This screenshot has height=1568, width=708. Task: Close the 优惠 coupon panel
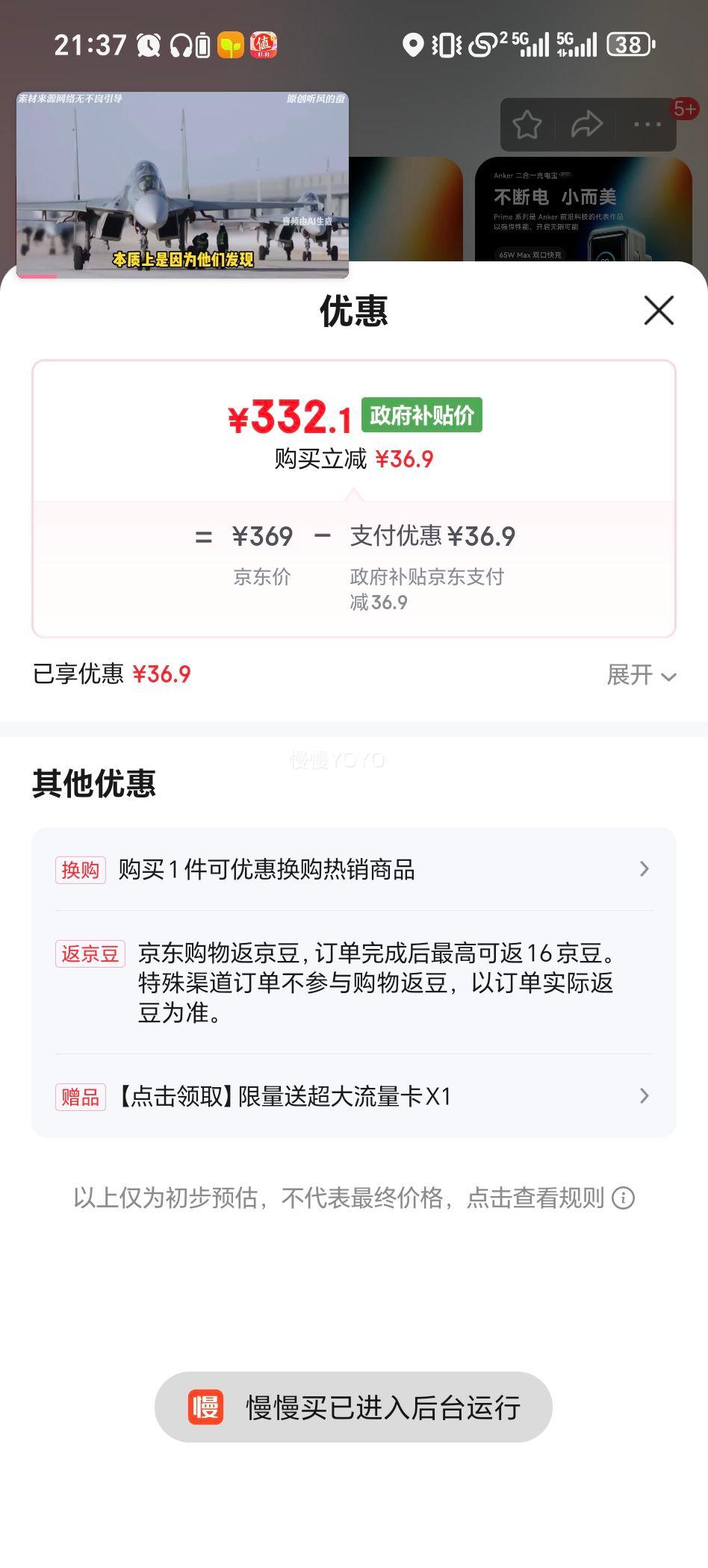658,311
